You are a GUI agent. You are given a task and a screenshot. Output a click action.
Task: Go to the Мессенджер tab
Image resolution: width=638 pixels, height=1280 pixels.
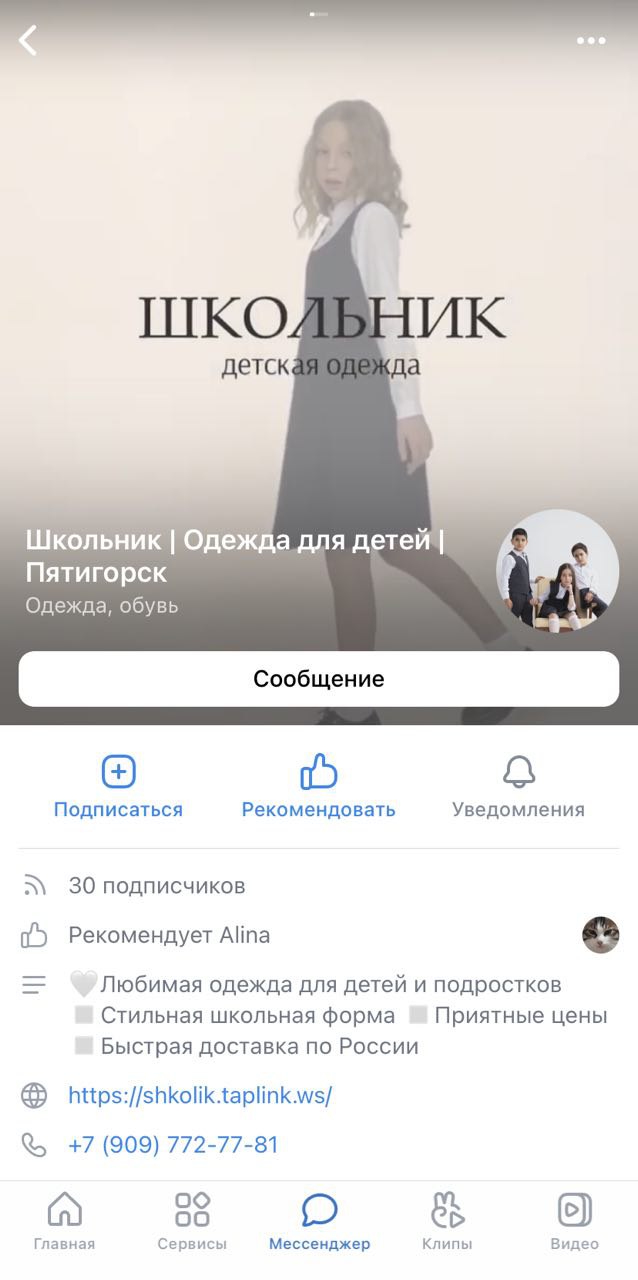(x=319, y=1222)
